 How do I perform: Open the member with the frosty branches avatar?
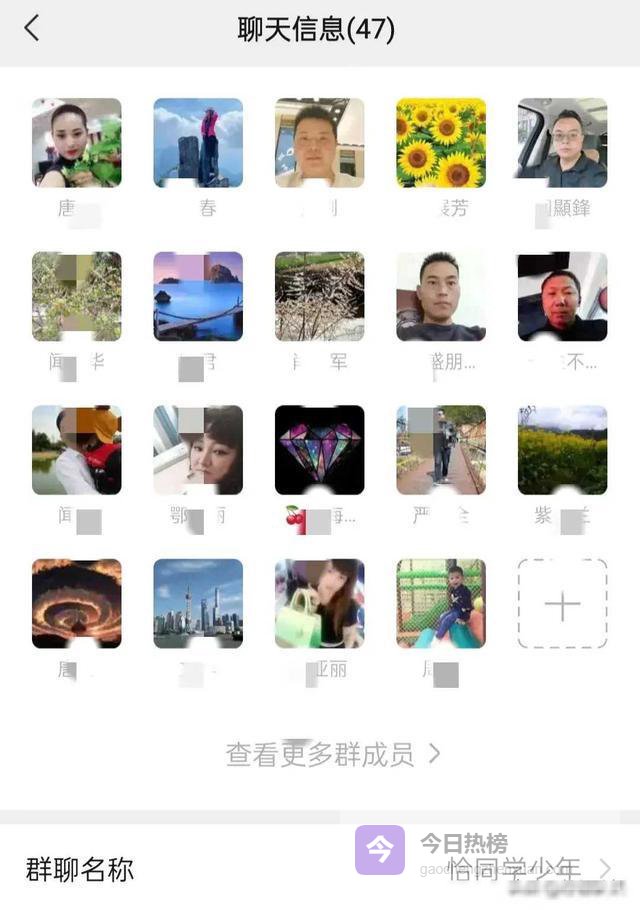320,297
